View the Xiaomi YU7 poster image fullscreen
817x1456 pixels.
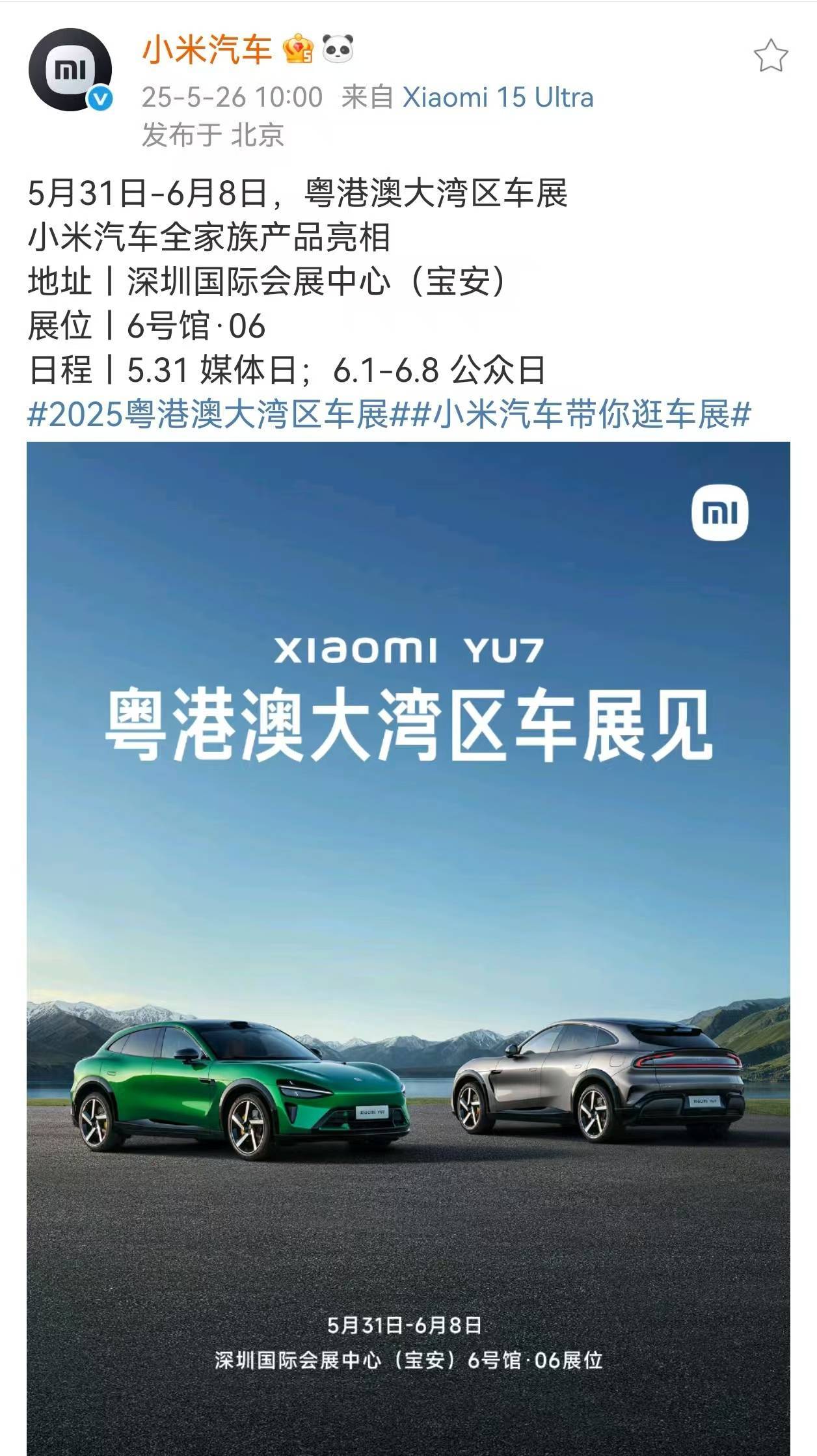408,911
